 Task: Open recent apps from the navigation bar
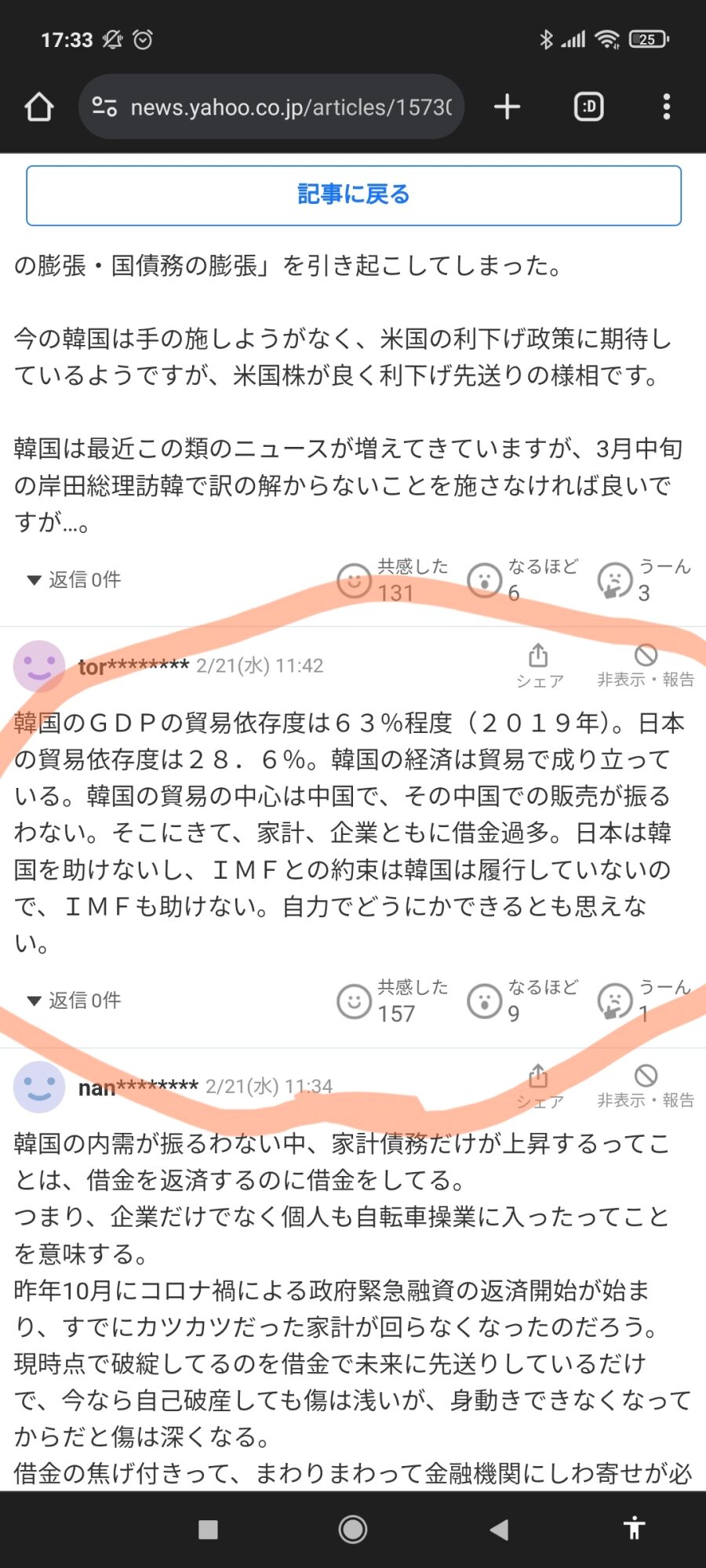pyautogui.click(x=208, y=1530)
